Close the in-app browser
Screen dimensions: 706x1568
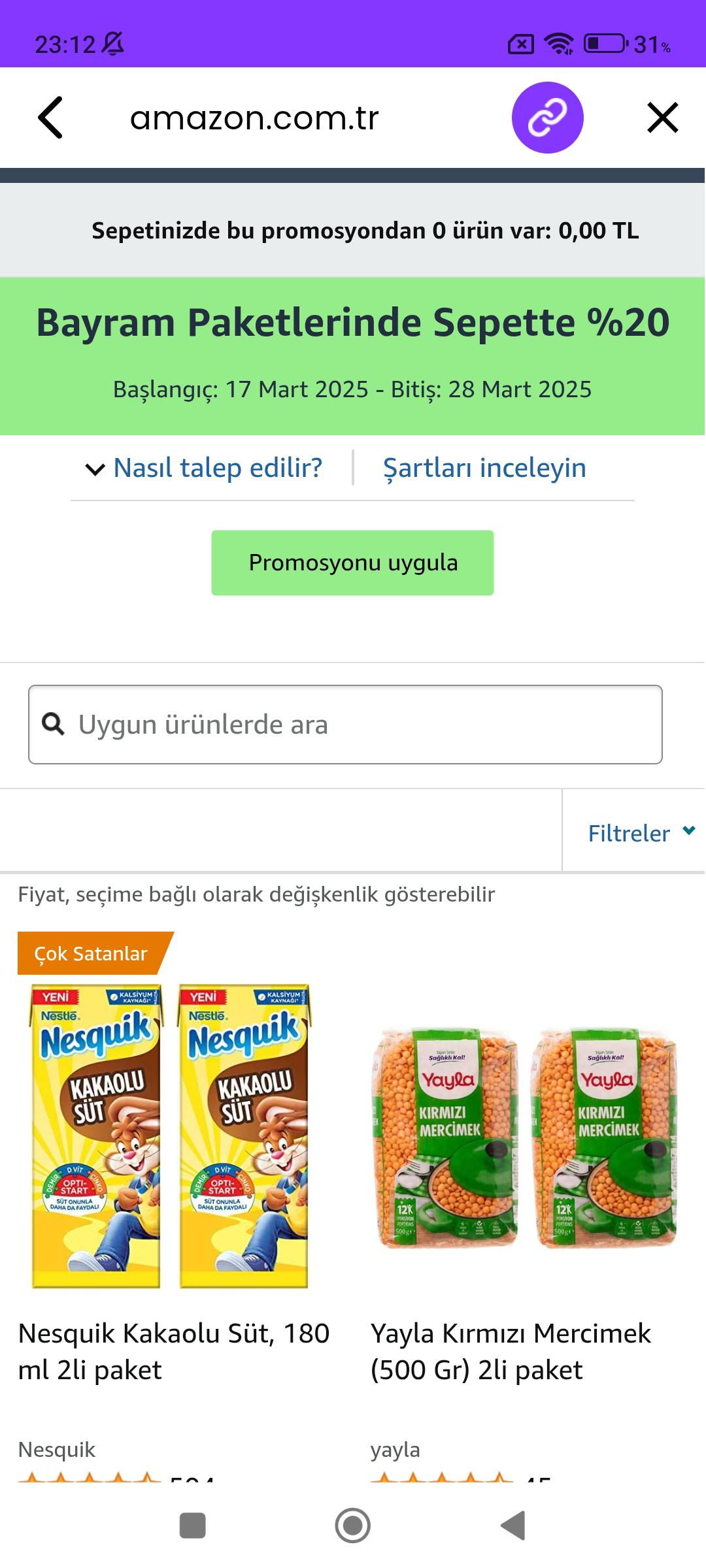(662, 118)
